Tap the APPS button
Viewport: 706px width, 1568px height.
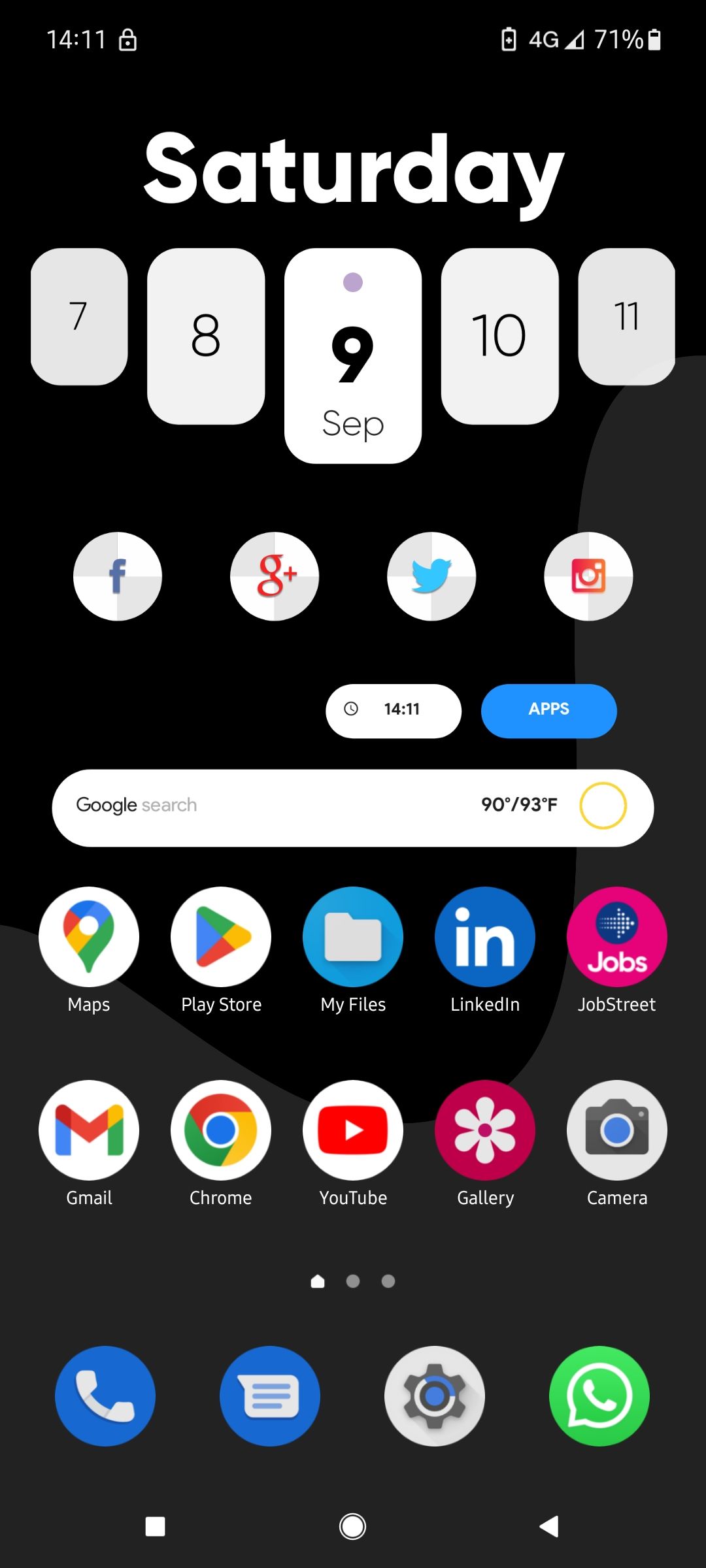click(548, 711)
